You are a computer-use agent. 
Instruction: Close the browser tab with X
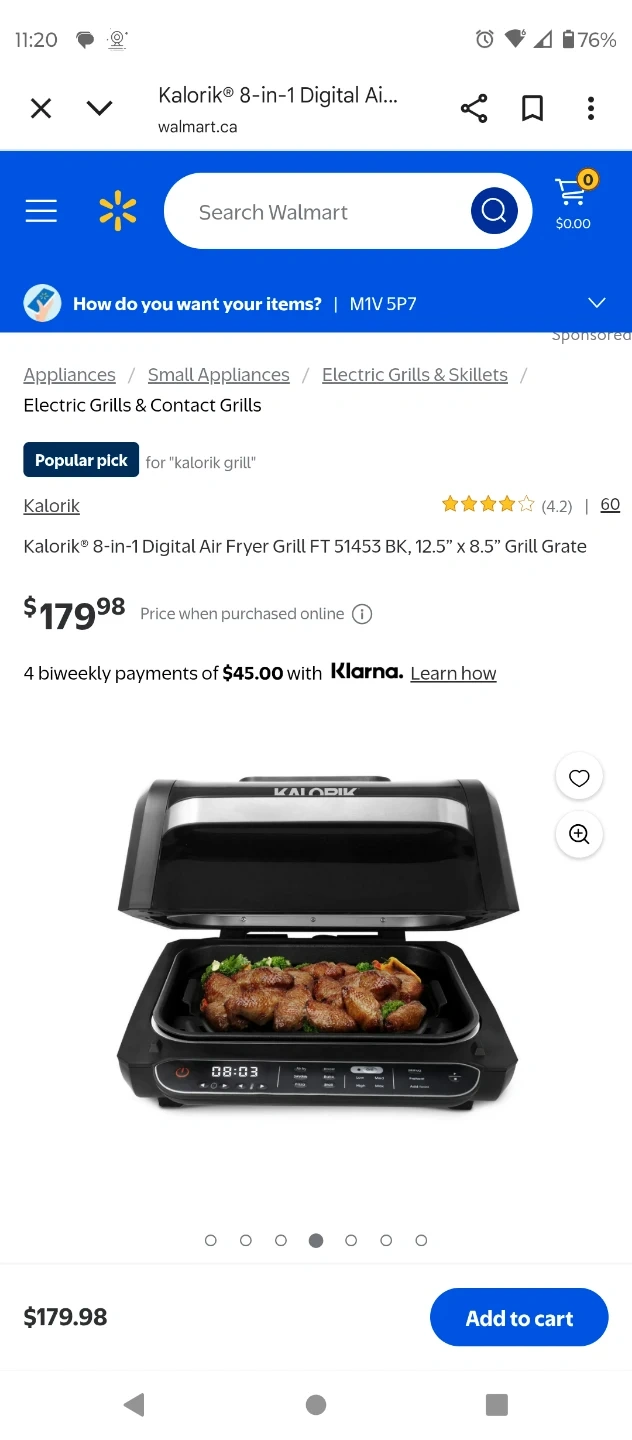pos(41,108)
